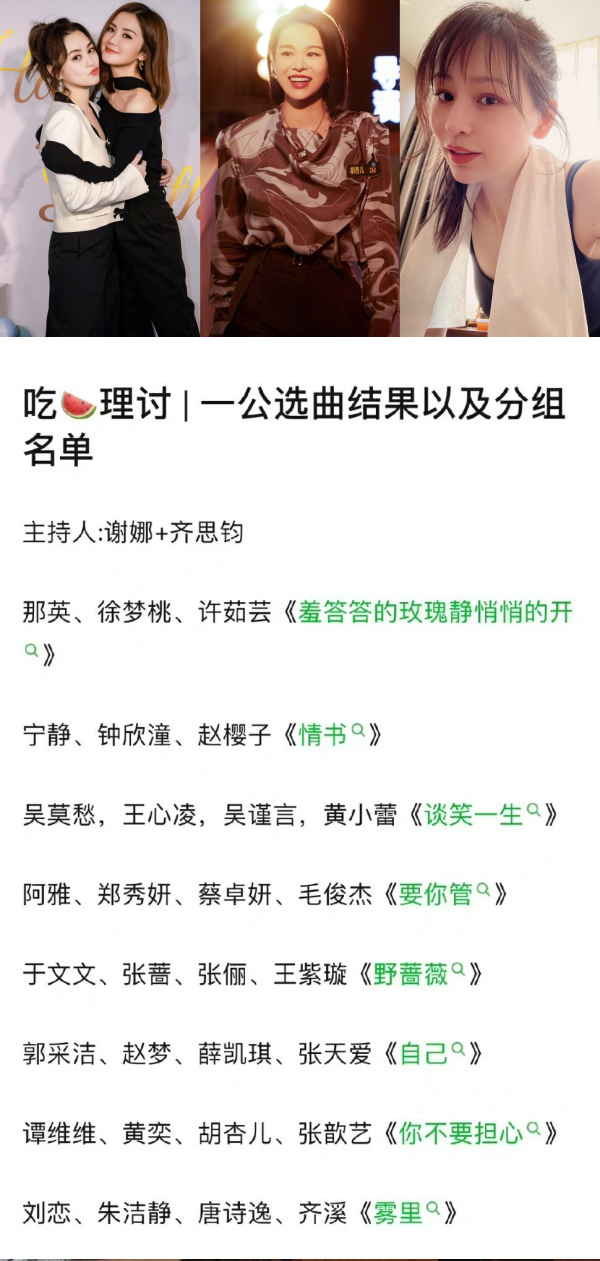
Task: Open the selfie photo with white towel
Action: (500, 168)
